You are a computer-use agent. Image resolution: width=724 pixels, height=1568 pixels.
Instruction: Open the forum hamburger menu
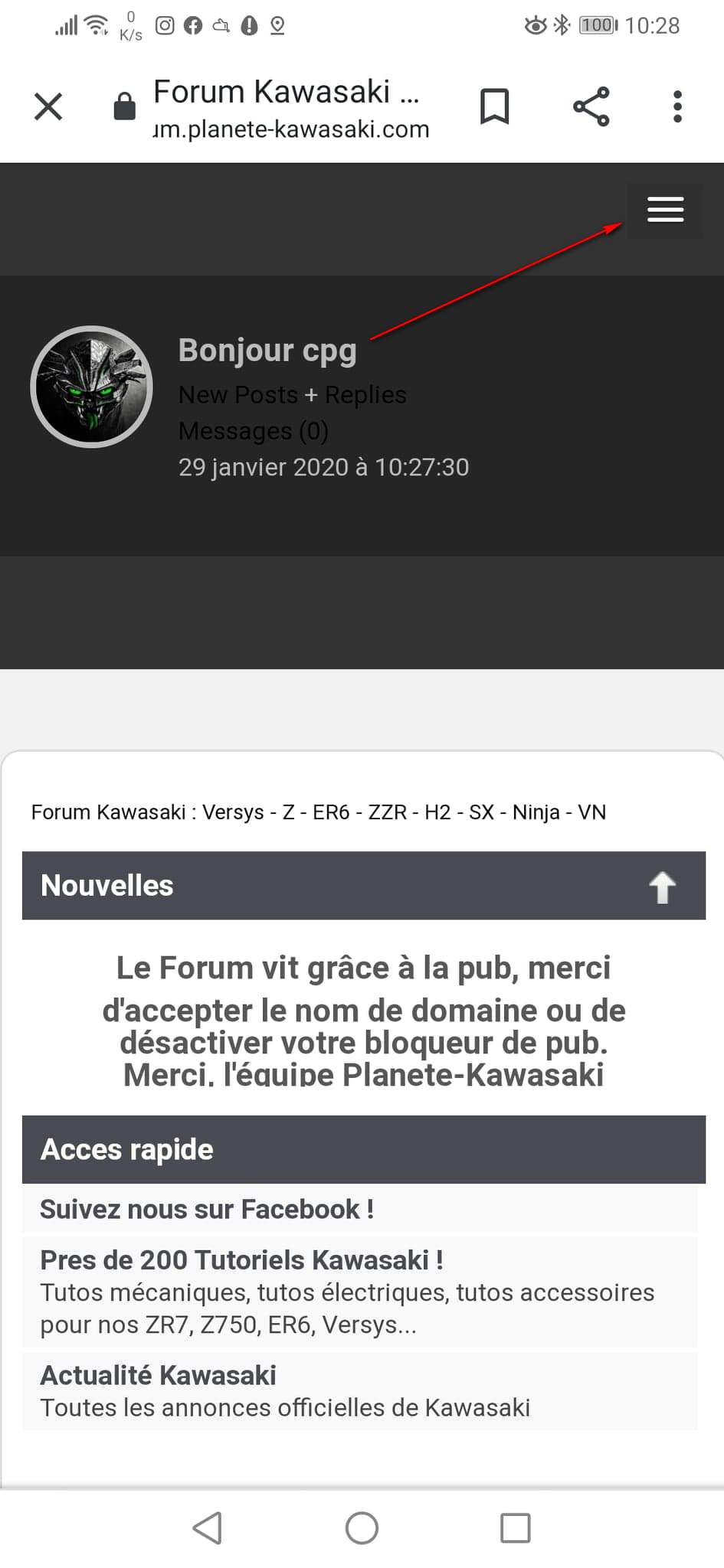665,210
